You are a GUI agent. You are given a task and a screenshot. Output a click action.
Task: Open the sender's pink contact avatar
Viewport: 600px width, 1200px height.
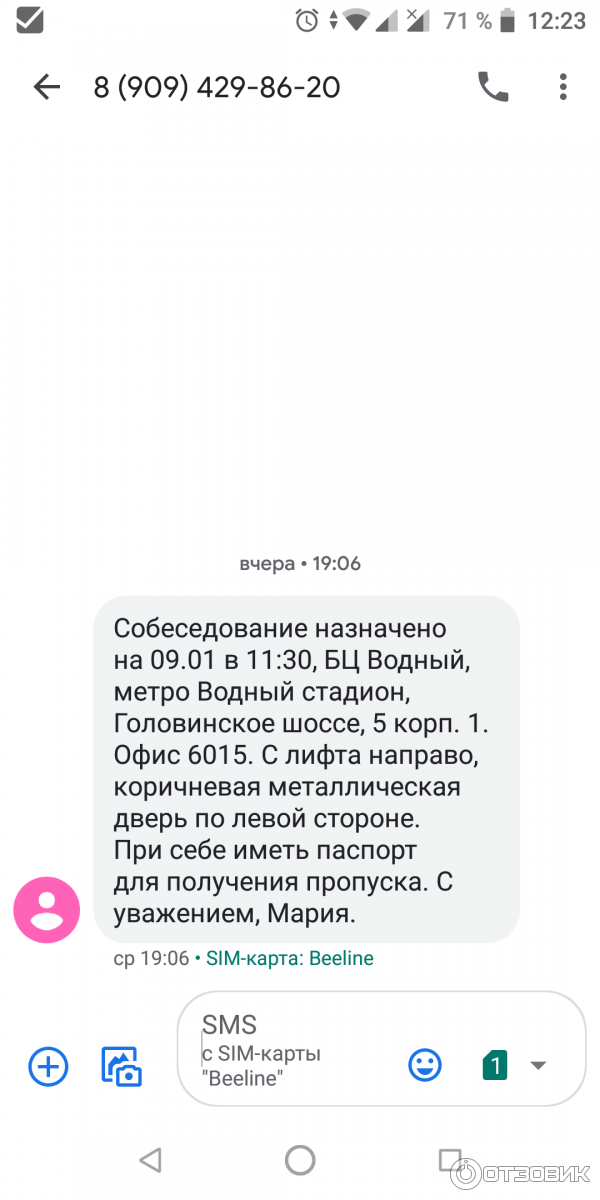pyautogui.click(x=46, y=910)
